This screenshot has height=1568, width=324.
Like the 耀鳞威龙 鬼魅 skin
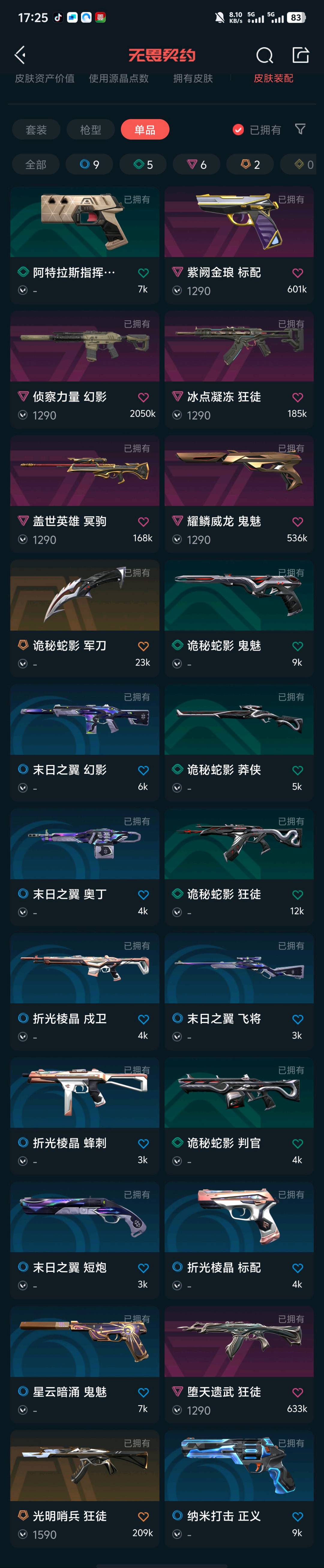[298, 522]
